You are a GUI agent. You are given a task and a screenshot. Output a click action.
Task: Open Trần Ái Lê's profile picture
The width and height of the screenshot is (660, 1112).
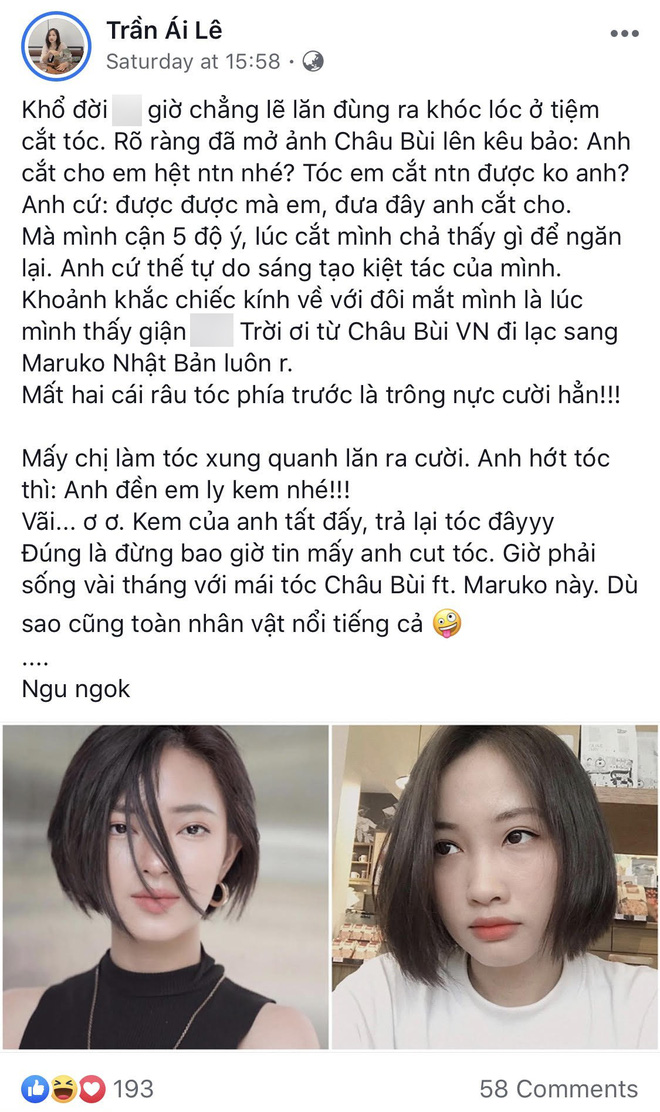point(56,46)
